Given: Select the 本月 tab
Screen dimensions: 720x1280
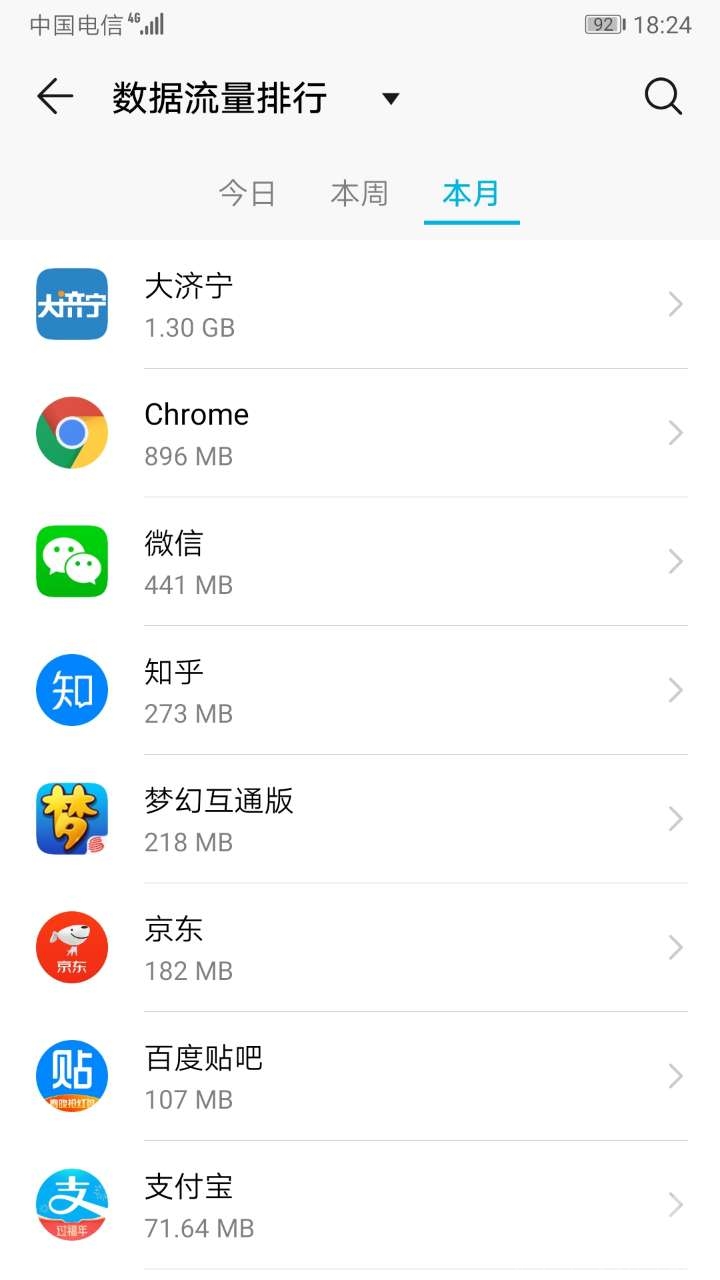Looking at the screenshot, I should click(x=471, y=193).
